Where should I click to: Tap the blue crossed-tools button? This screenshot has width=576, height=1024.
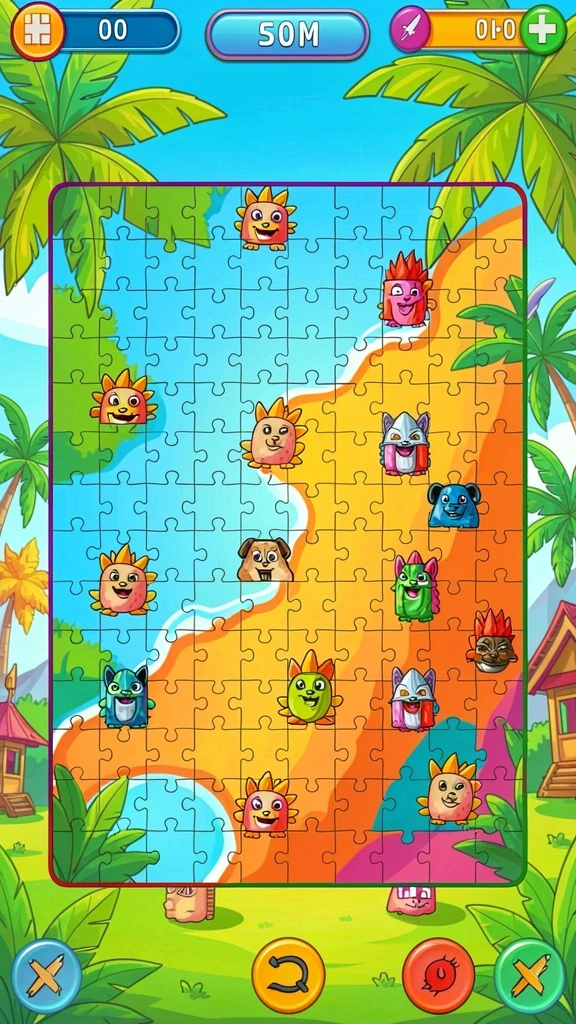(46, 976)
